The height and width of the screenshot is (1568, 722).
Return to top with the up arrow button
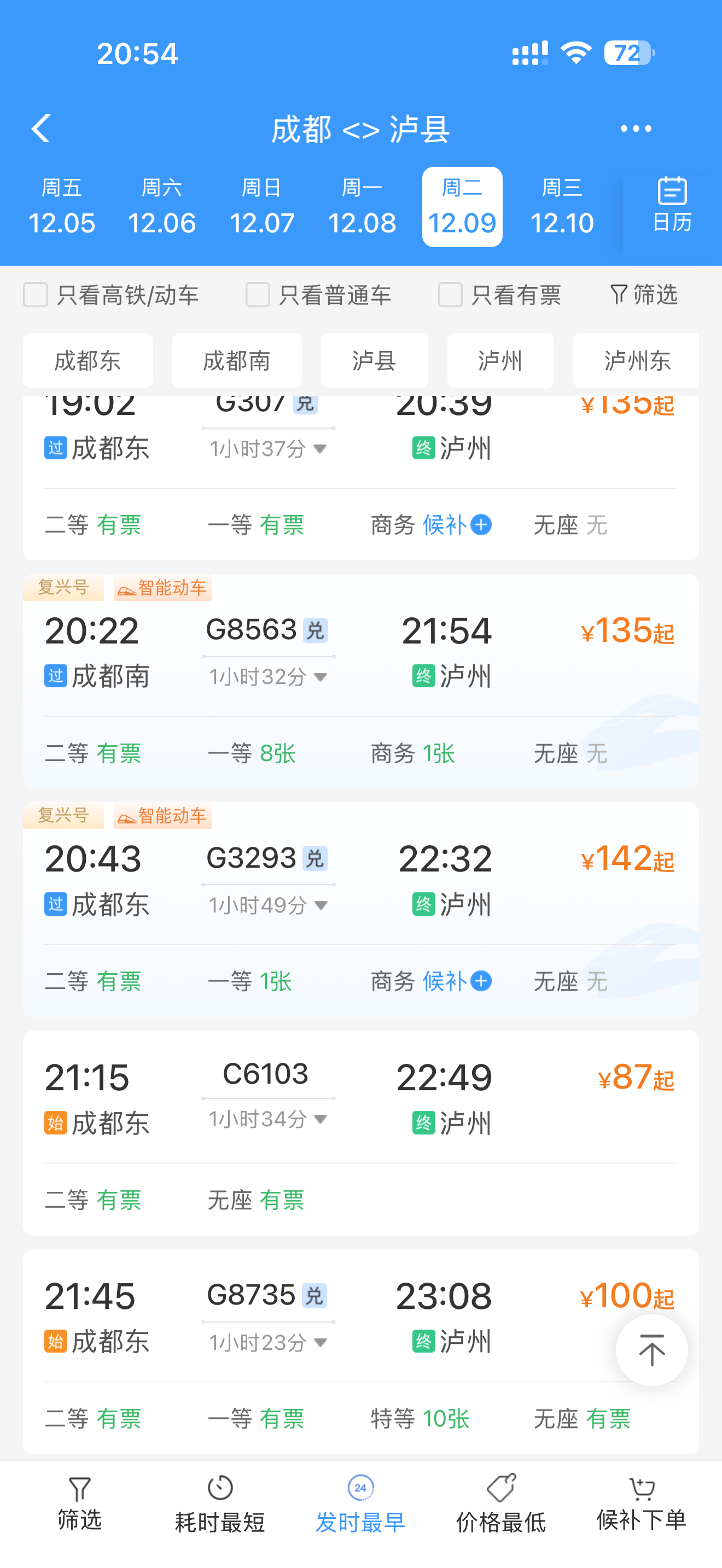point(651,1351)
